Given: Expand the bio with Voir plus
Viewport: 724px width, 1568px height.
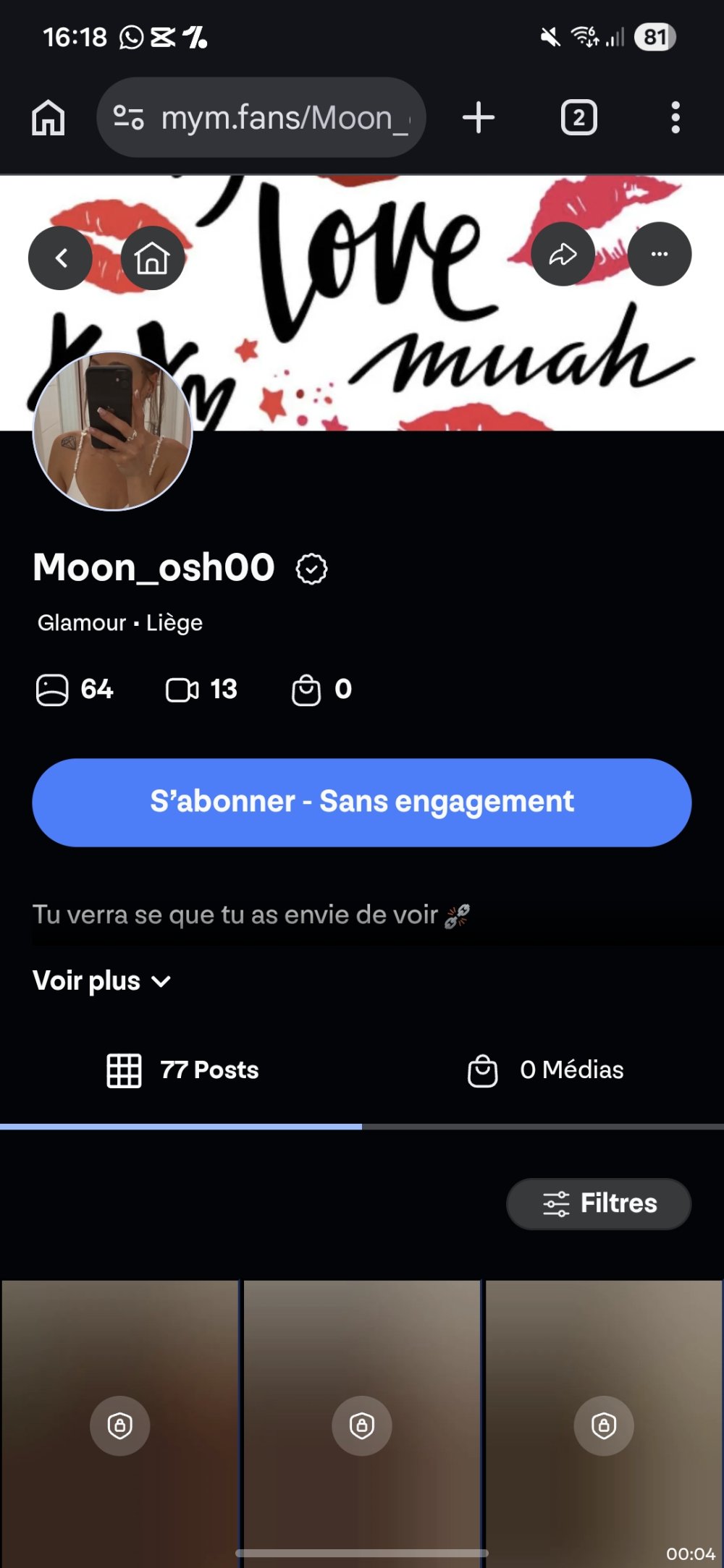Looking at the screenshot, I should pos(101,981).
